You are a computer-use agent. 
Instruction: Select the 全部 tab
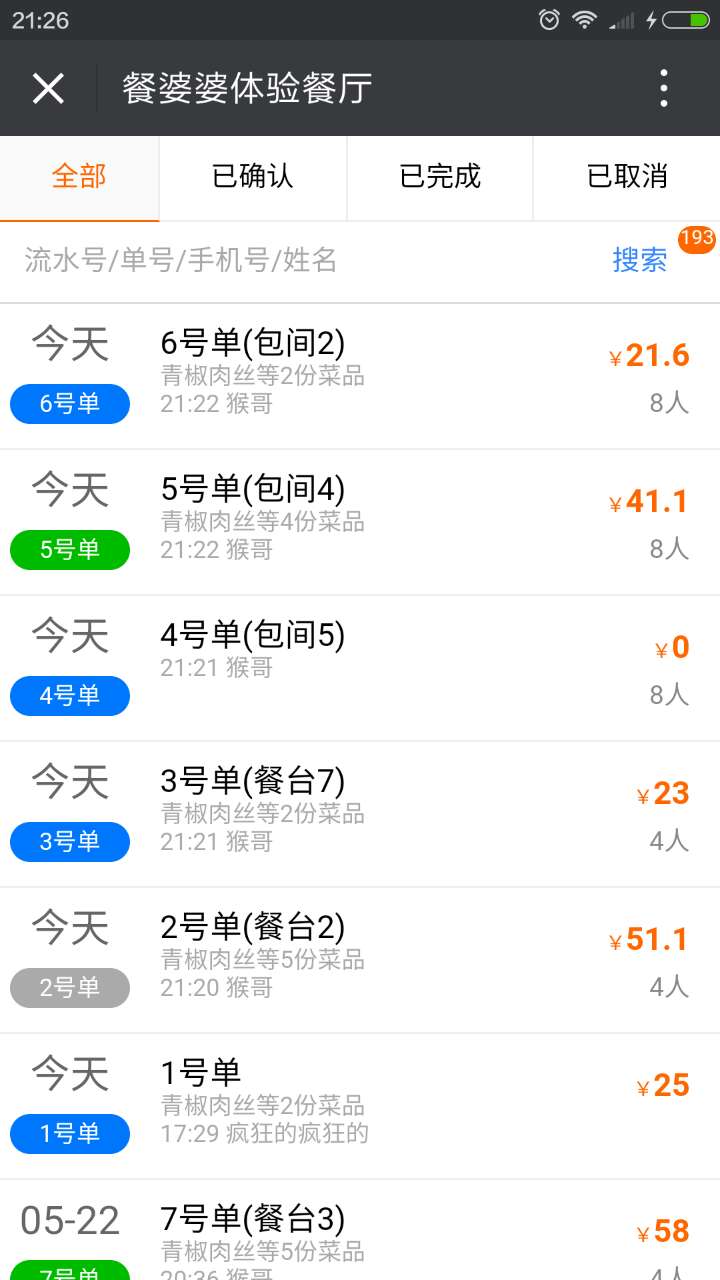pyautogui.click(x=79, y=177)
